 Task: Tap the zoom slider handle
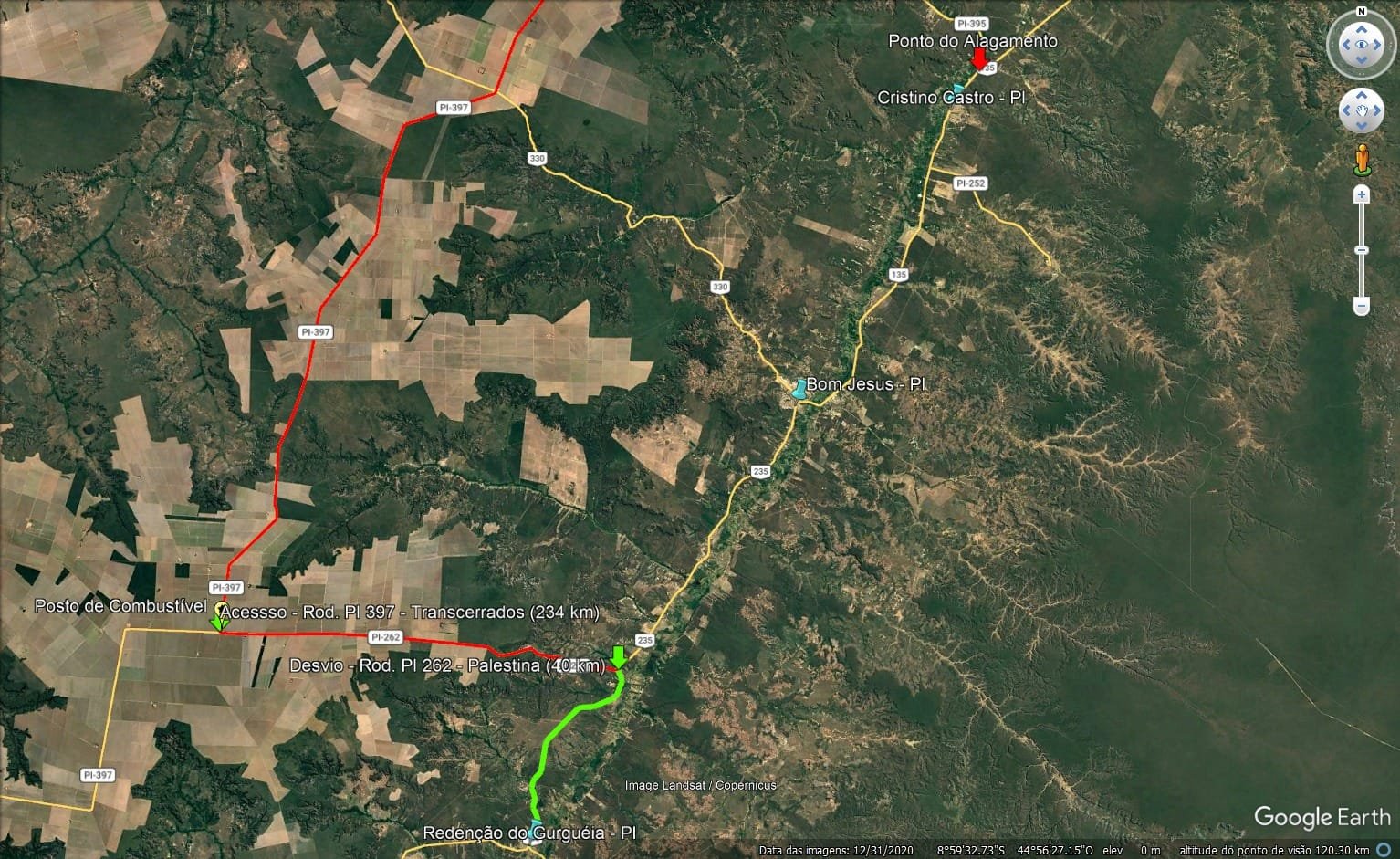[x=1361, y=250]
